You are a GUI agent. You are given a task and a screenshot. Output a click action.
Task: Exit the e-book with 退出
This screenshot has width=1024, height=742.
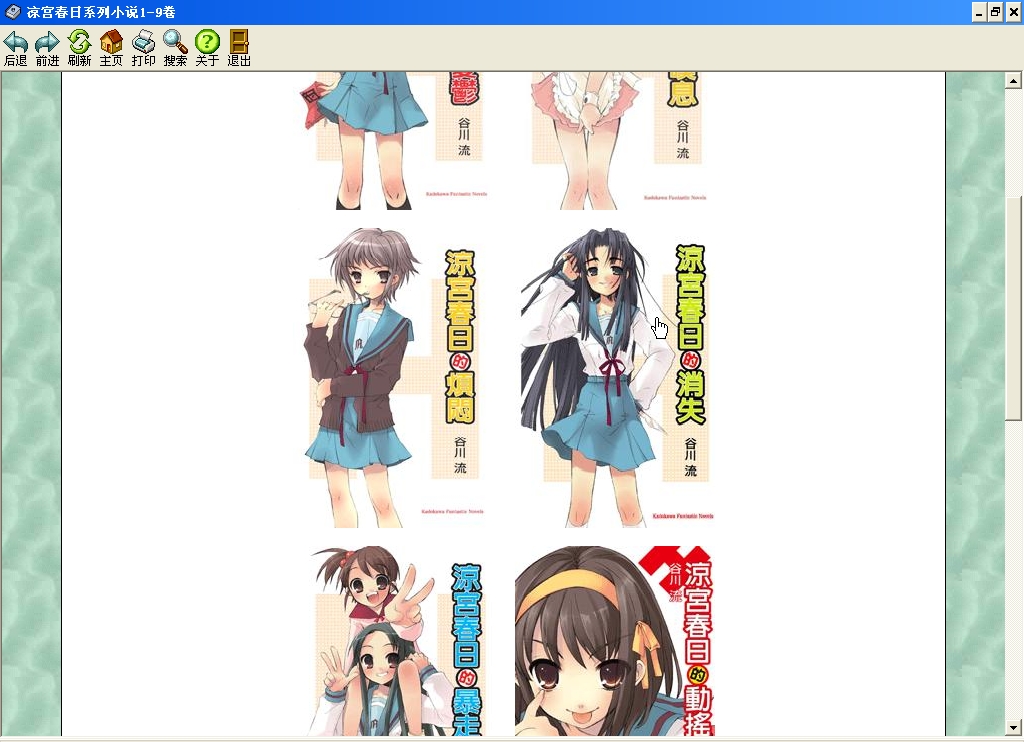[x=239, y=48]
